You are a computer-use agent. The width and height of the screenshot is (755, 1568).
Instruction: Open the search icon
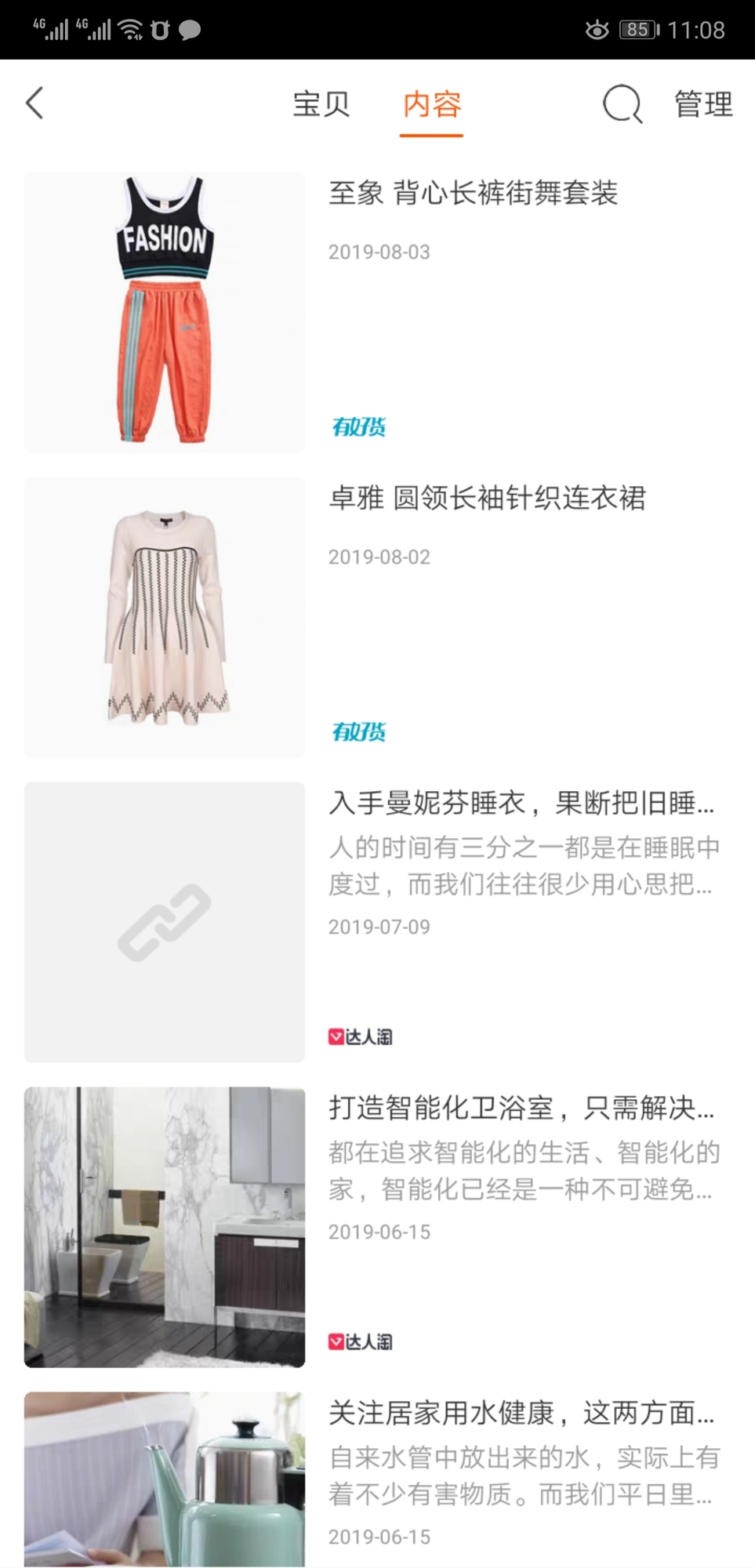point(622,104)
